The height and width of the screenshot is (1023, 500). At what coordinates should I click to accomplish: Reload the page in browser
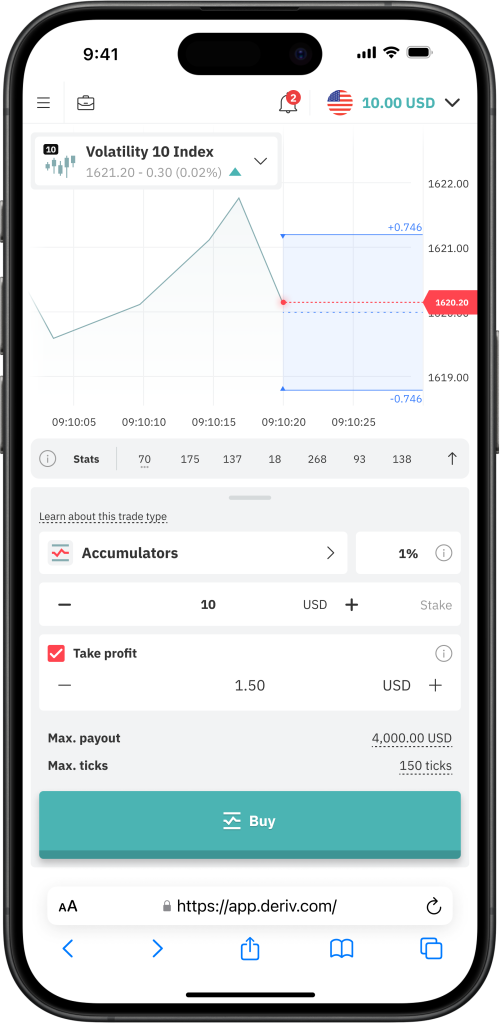[433, 906]
